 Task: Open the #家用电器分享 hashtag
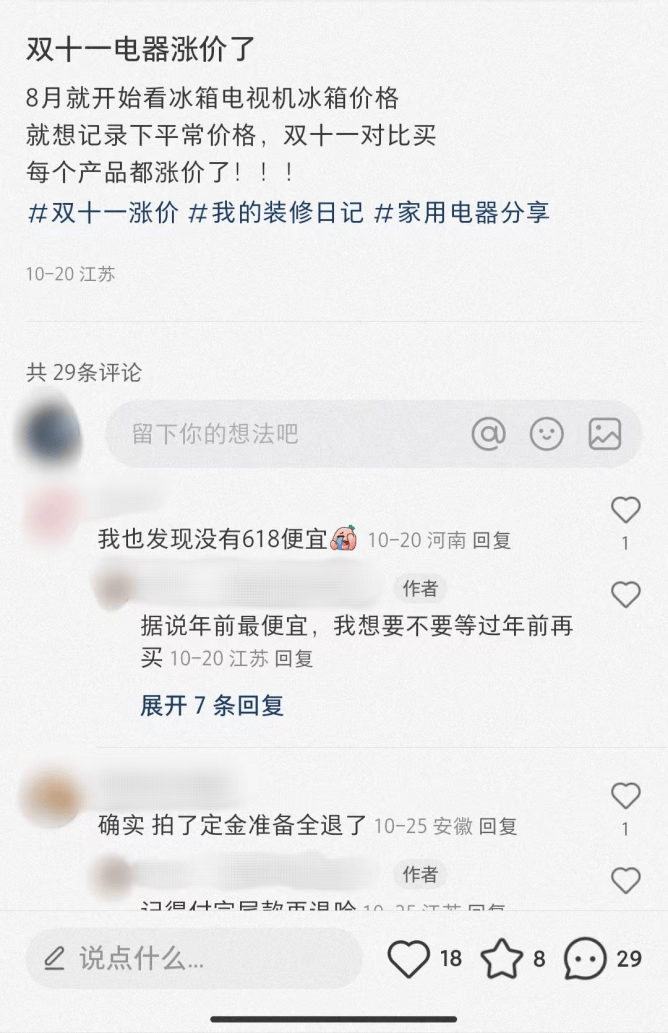(461, 213)
